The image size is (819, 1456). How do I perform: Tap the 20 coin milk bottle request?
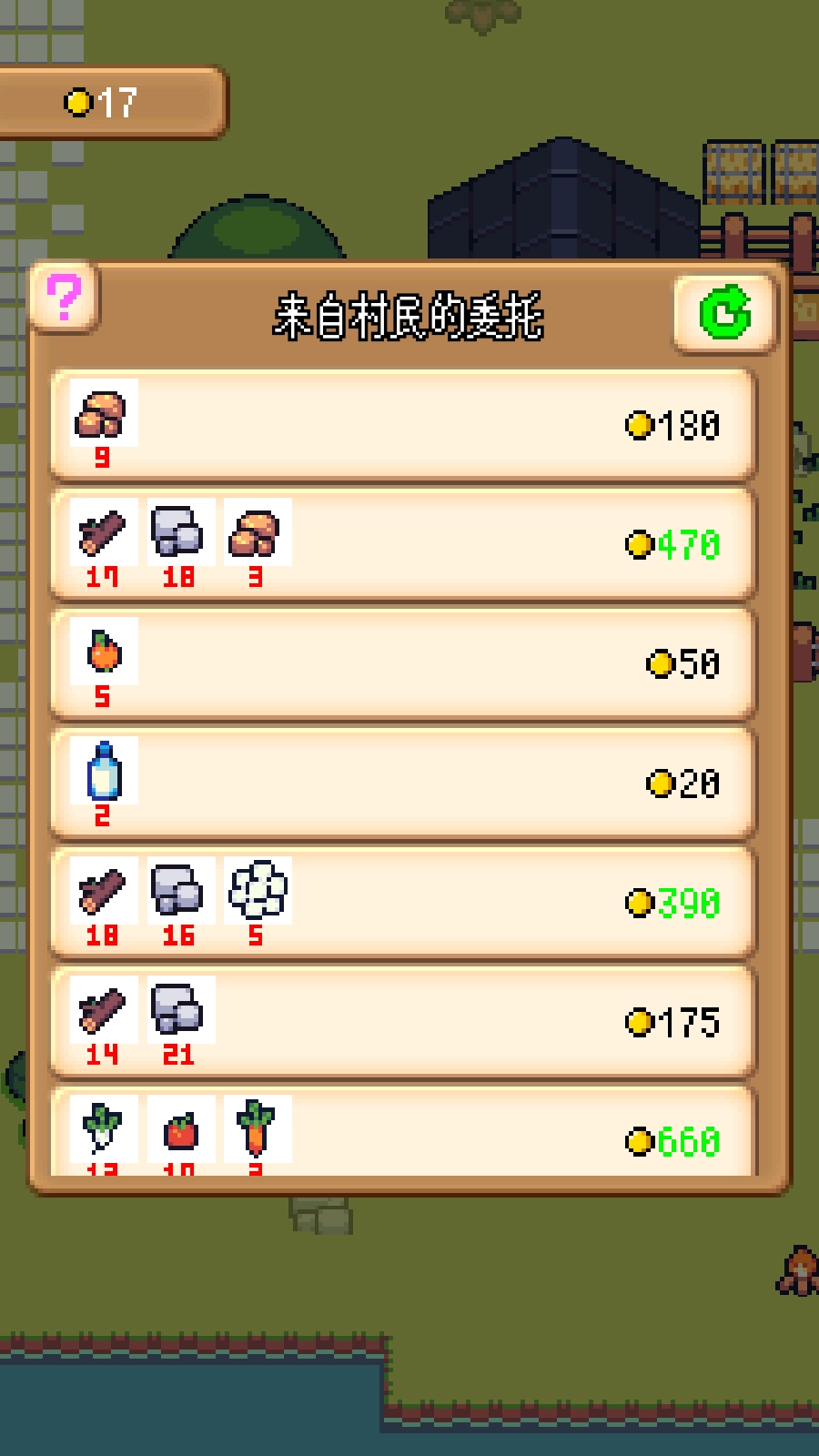click(x=402, y=783)
